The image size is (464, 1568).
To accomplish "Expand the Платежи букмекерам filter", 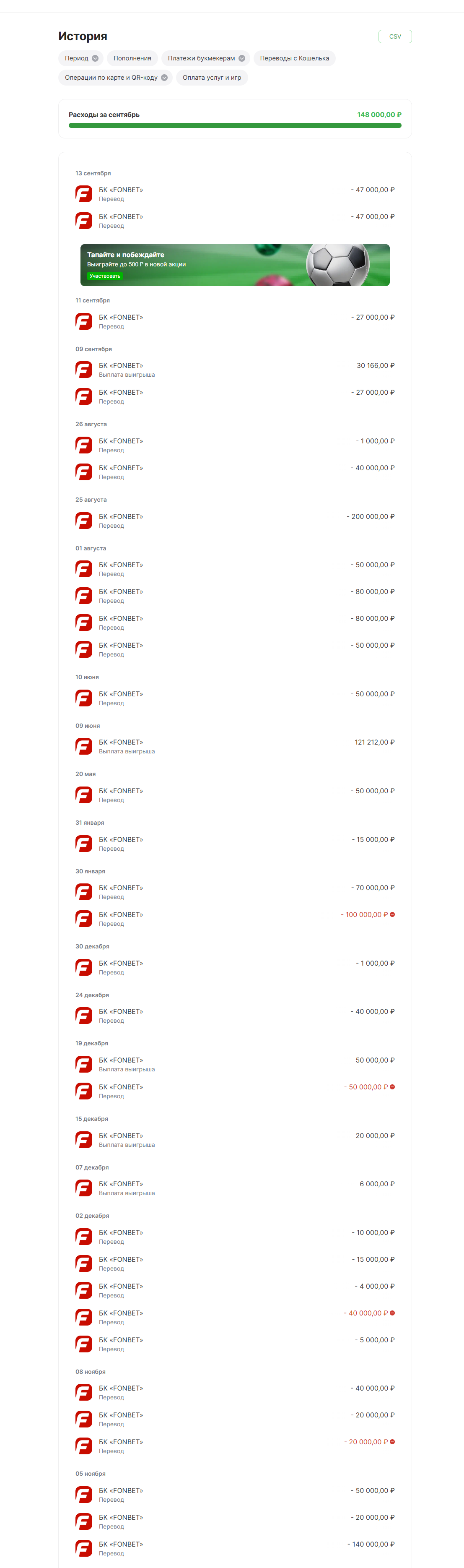I will [x=205, y=58].
